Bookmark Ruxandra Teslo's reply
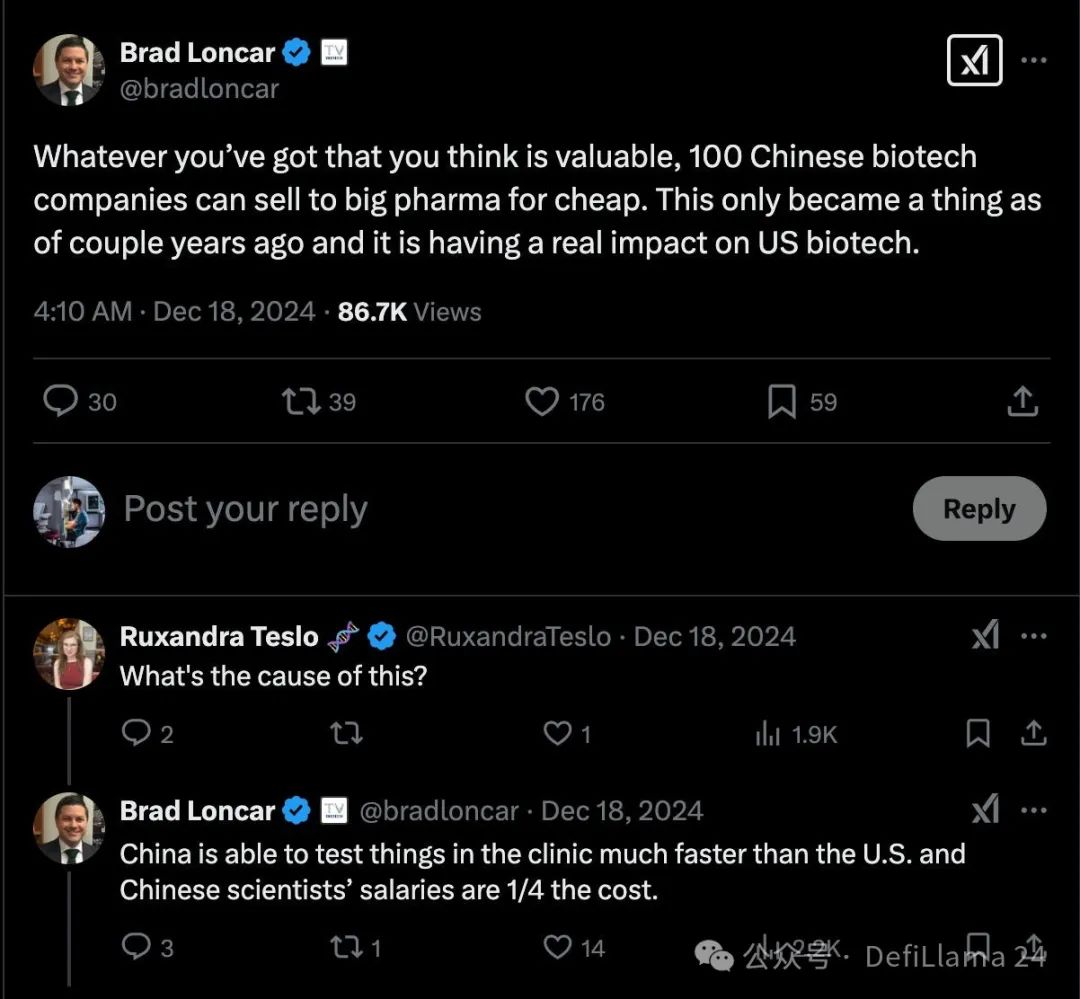 pyautogui.click(x=977, y=734)
